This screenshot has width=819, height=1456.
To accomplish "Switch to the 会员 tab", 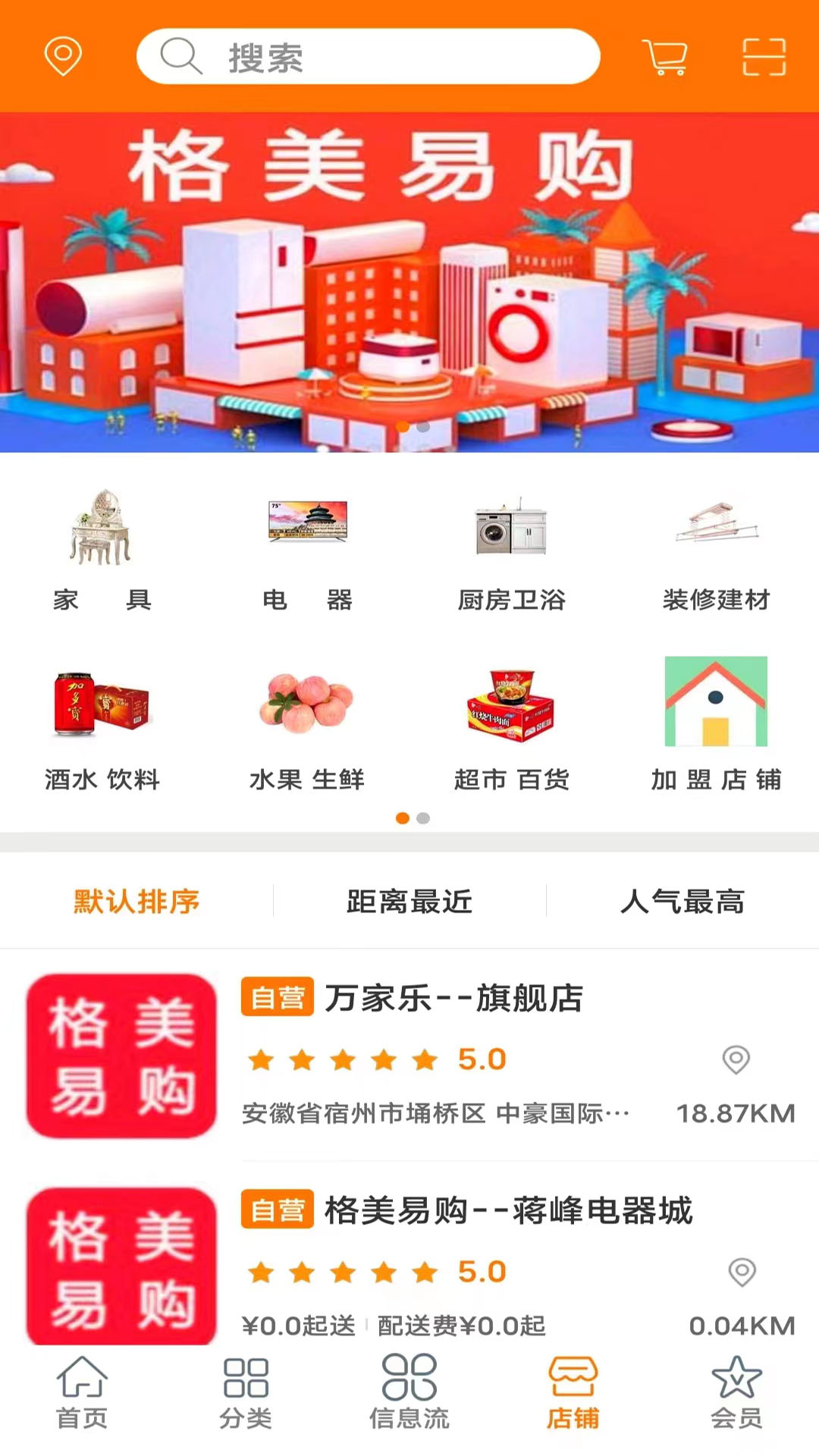I will pos(736,1403).
